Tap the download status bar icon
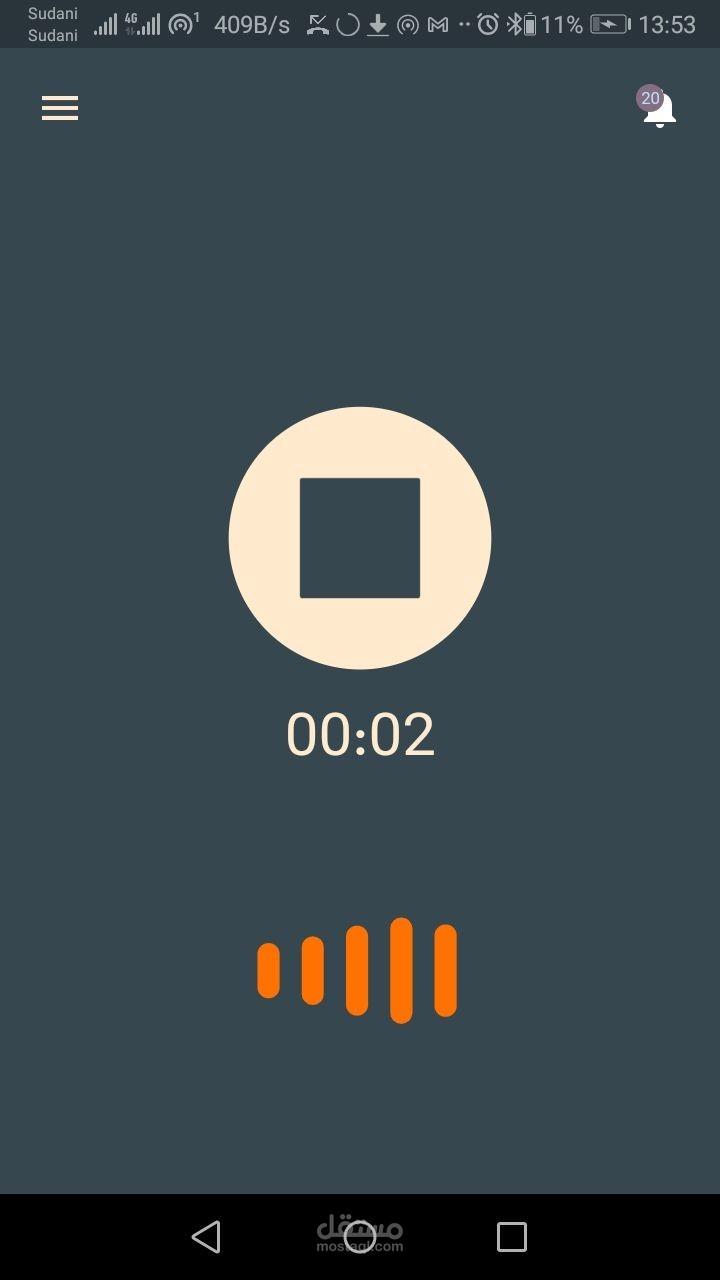This screenshot has width=720, height=1280. point(378,23)
